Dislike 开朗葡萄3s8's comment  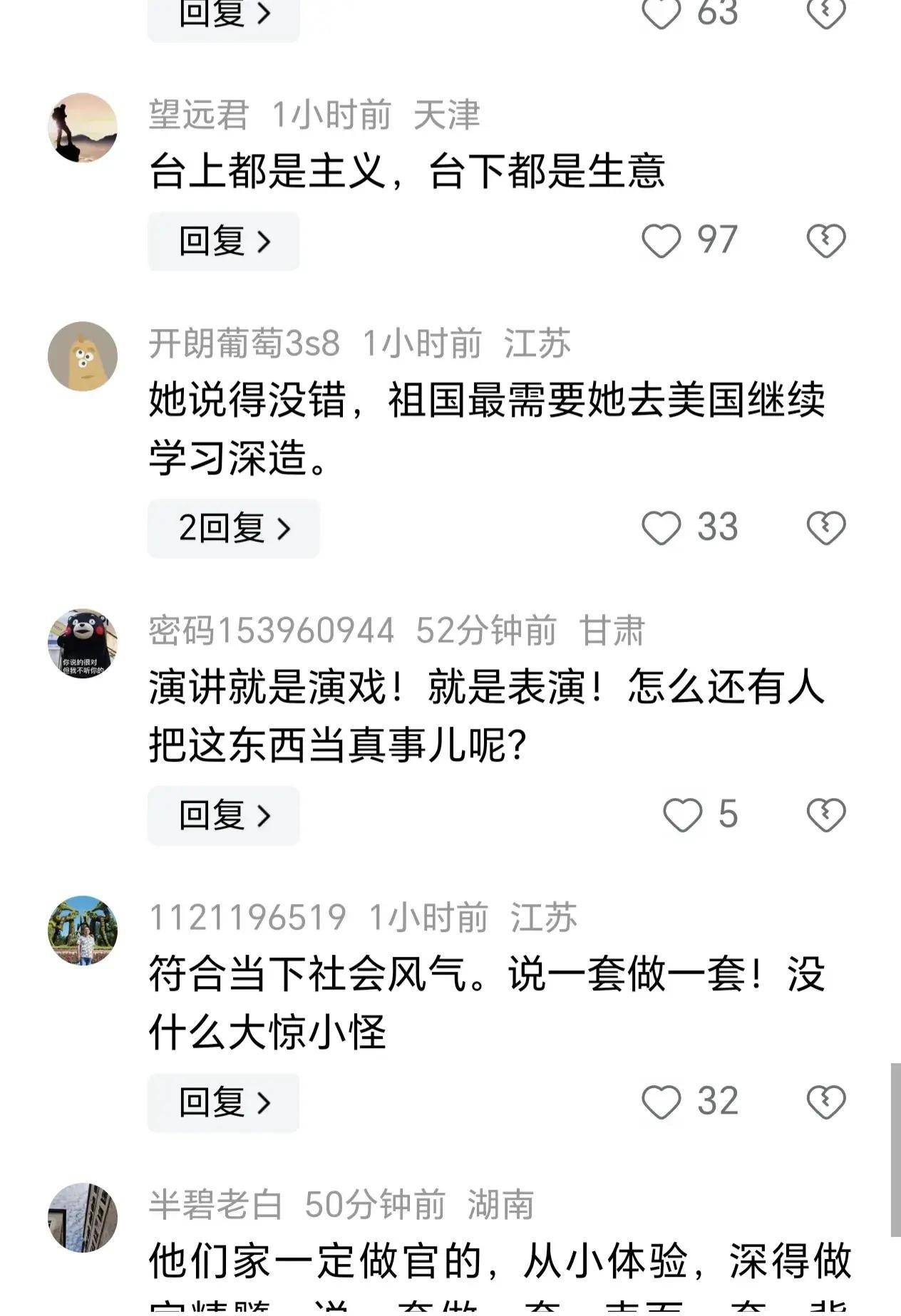(x=825, y=528)
